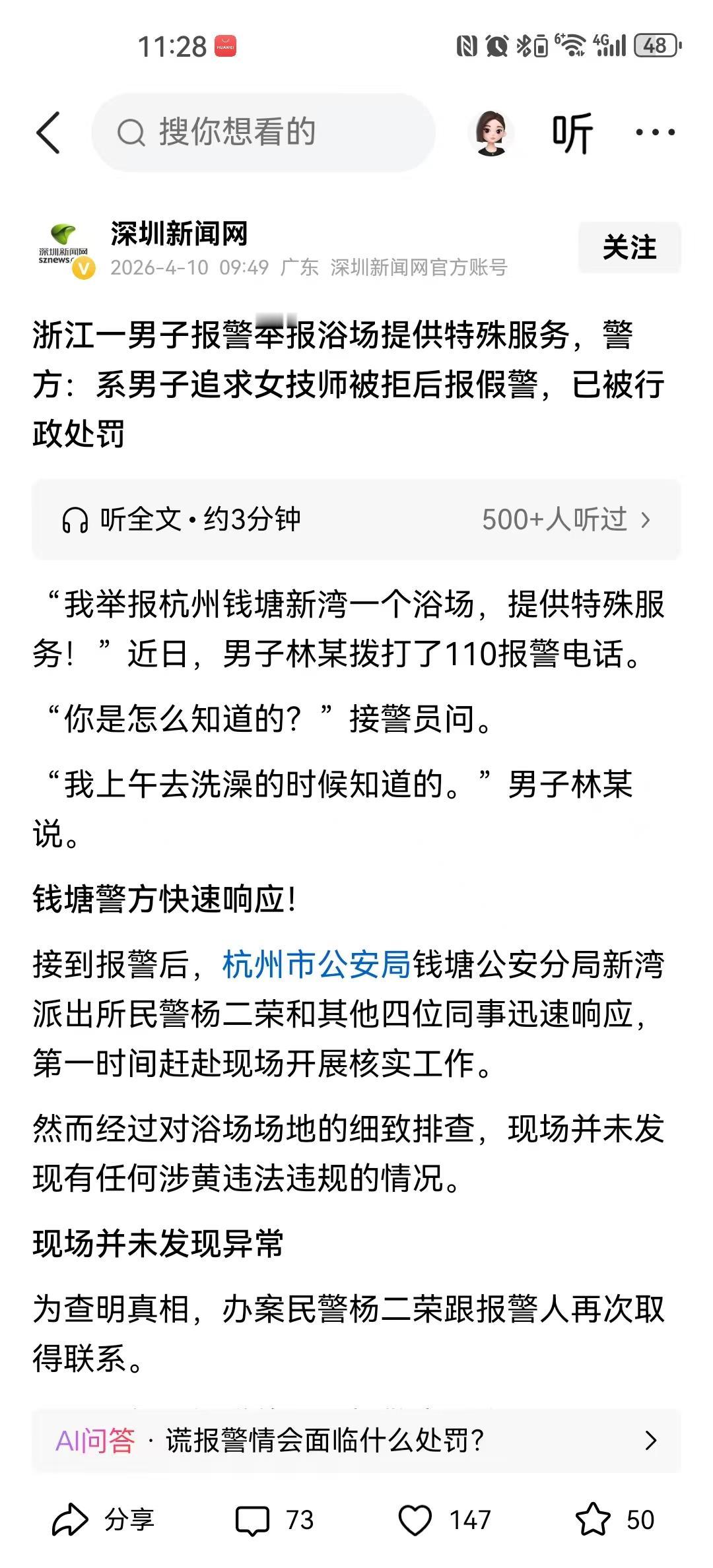
Task: Open the share panel via 分享 icon
Action: pos(106,1517)
